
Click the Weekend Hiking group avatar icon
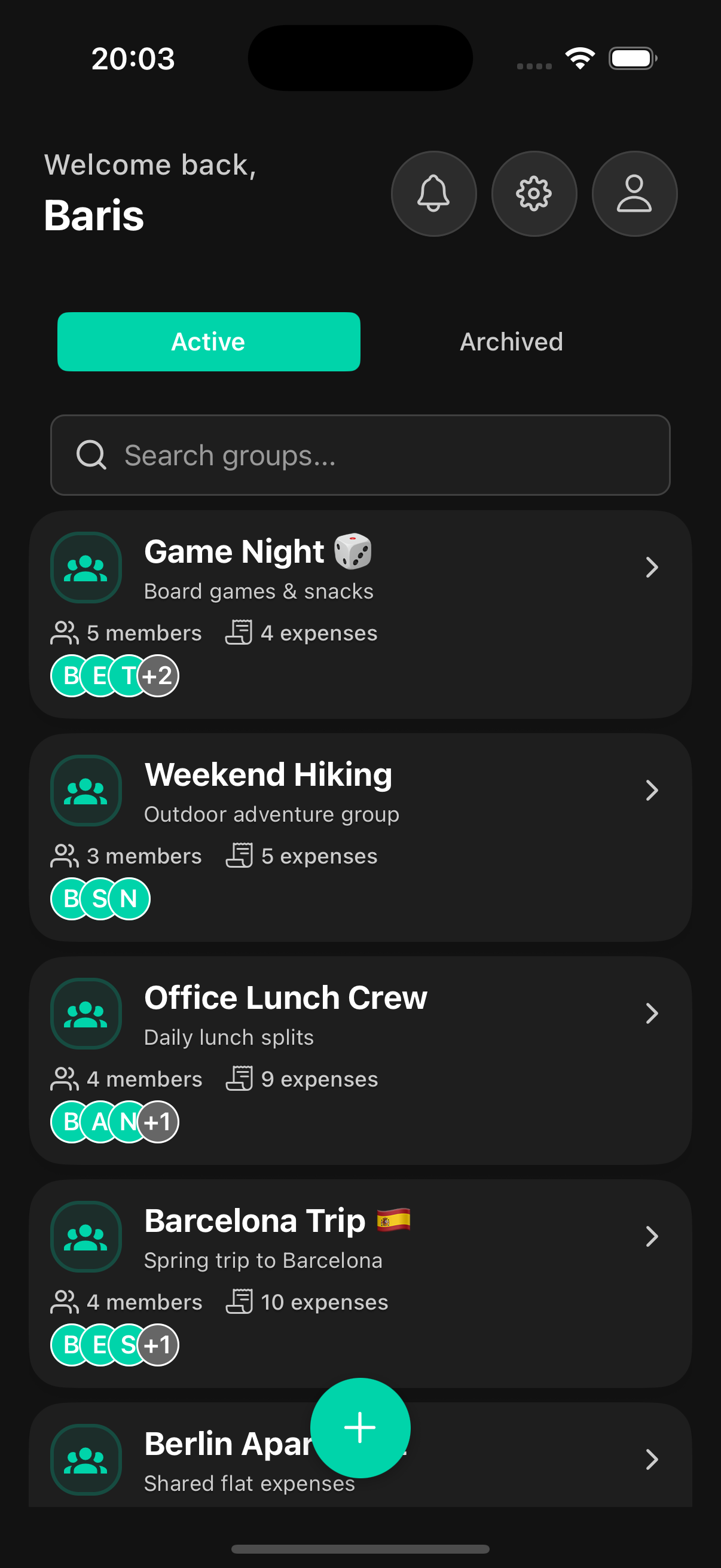coord(85,789)
